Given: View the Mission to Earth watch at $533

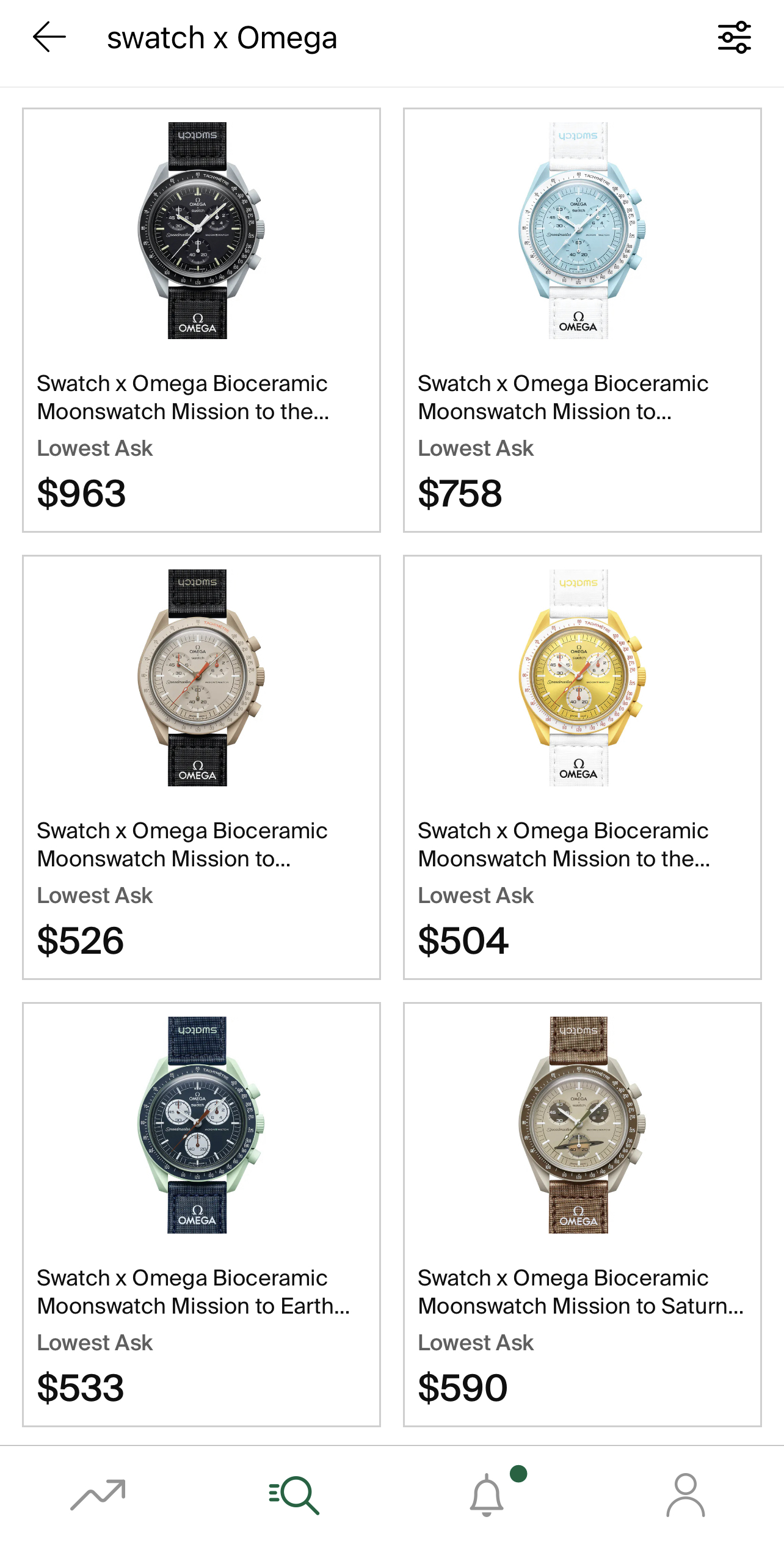Looking at the screenshot, I should point(201,1214).
